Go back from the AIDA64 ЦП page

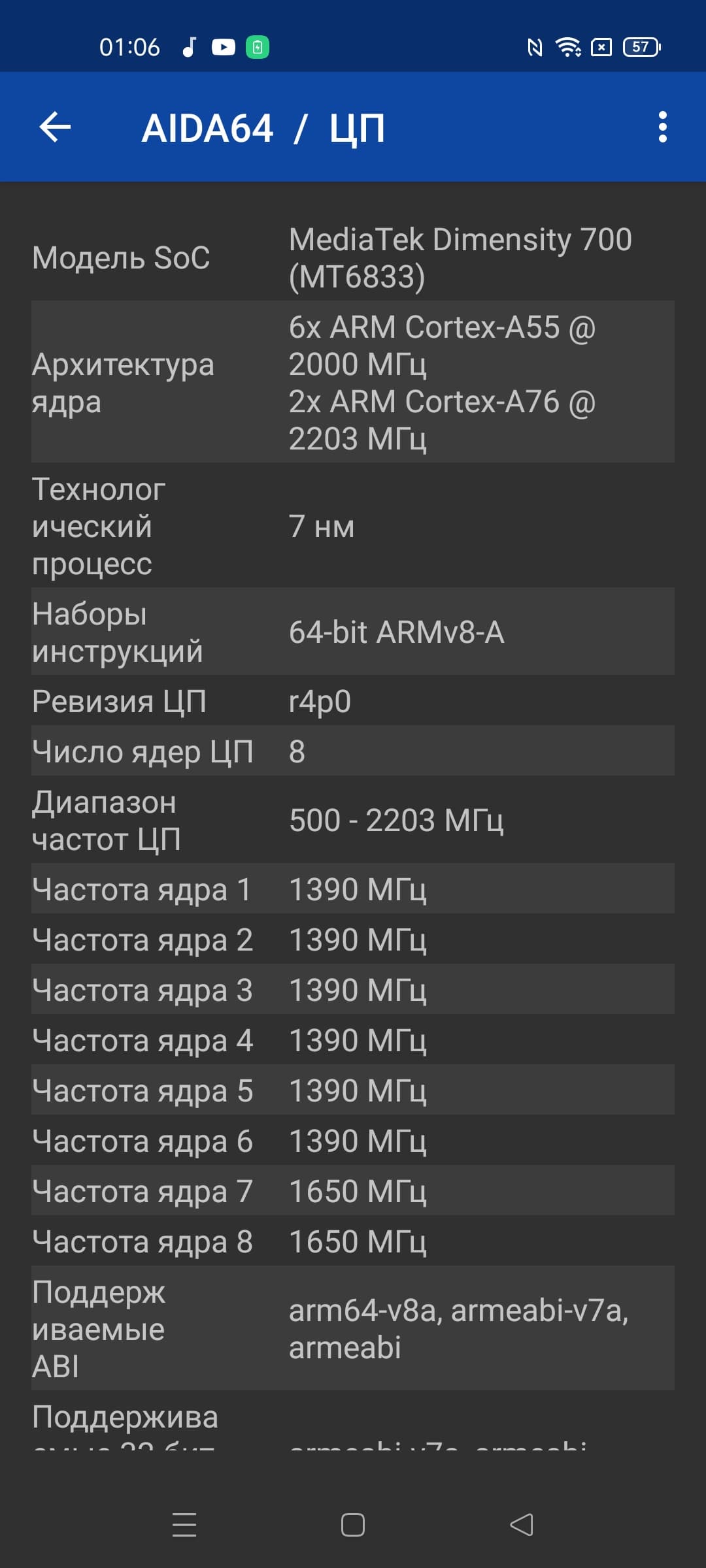(x=55, y=127)
